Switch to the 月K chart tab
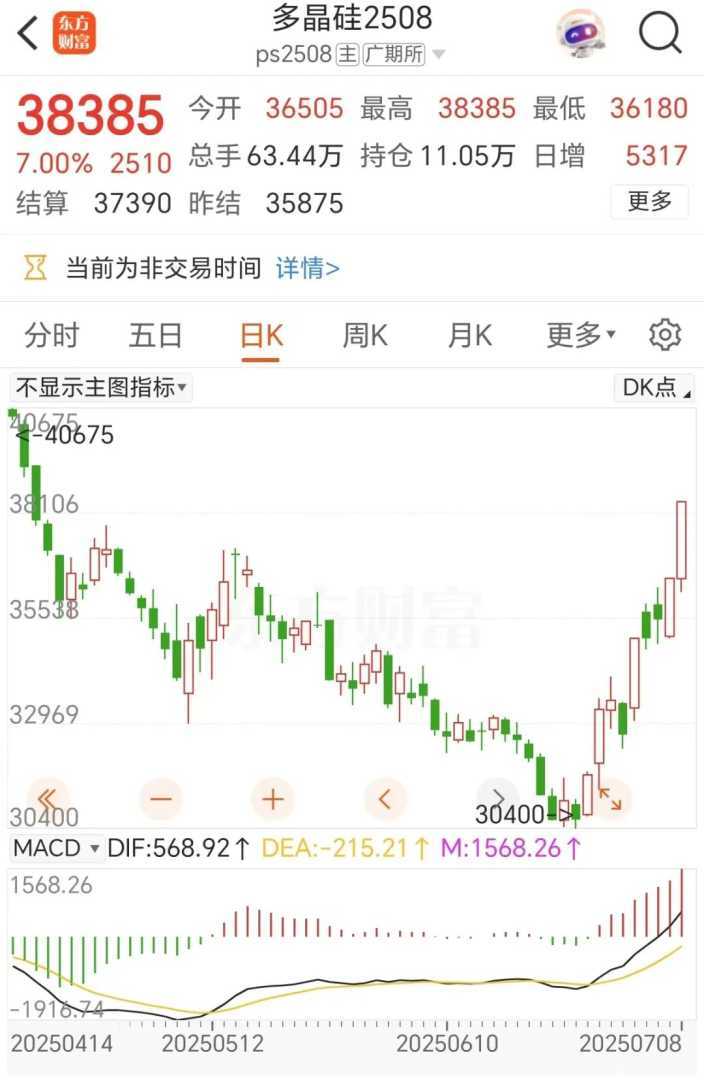 (x=470, y=336)
